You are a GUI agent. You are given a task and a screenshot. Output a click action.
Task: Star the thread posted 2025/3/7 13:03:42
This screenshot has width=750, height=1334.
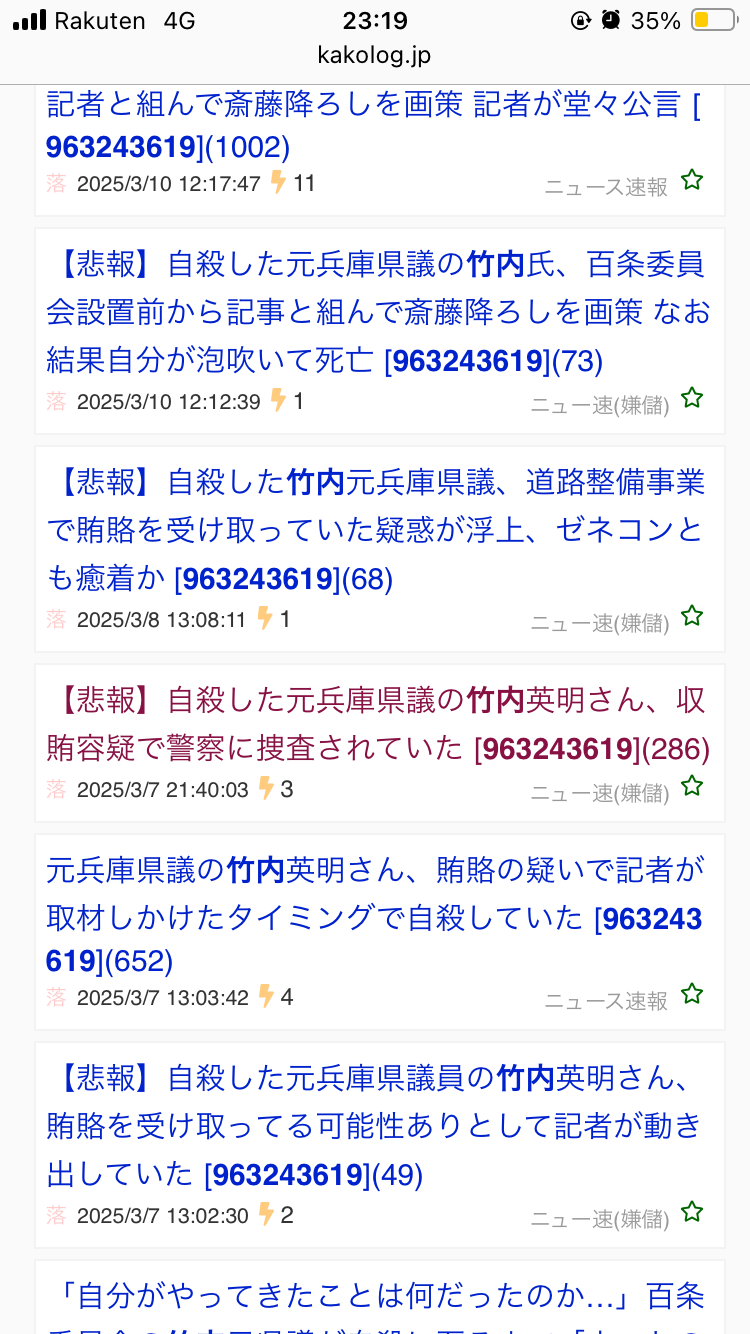[692, 995]
